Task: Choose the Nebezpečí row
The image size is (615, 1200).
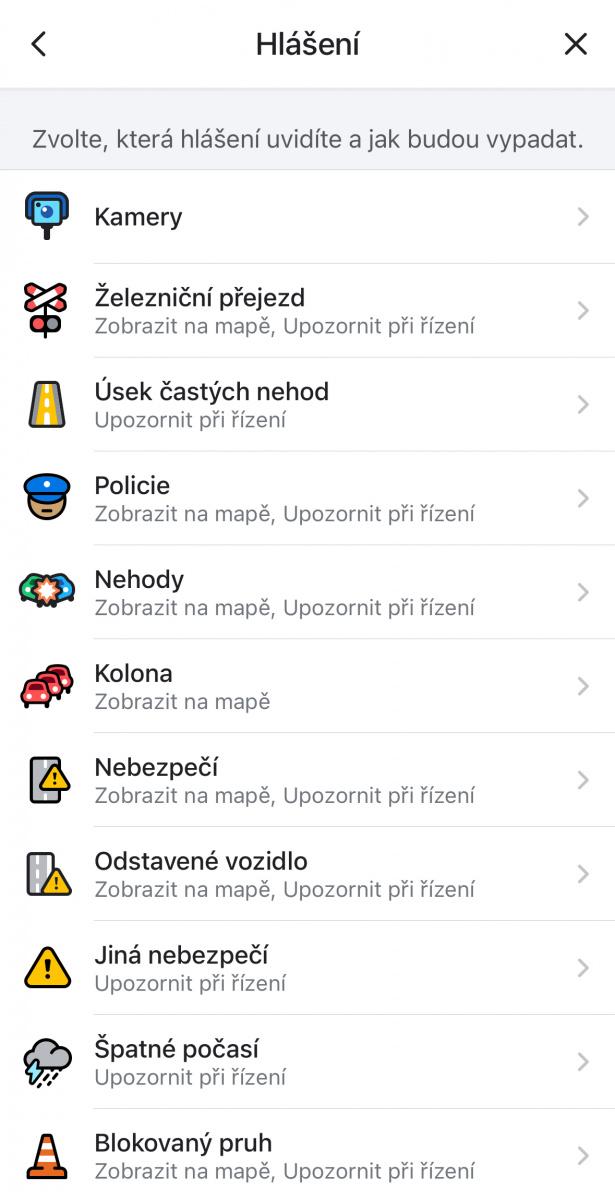Action: click(x=307, y=781)
